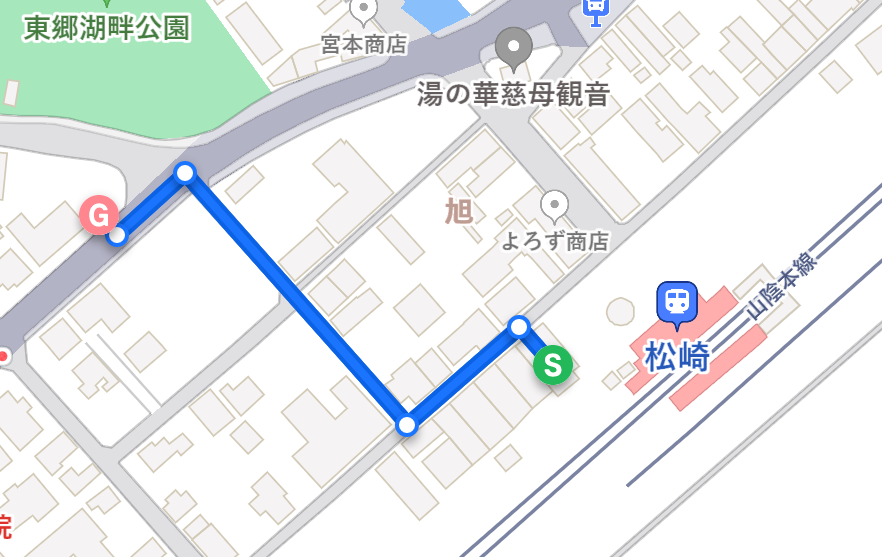
Task: Open the よろず商店 map pin
Action: 555,206
